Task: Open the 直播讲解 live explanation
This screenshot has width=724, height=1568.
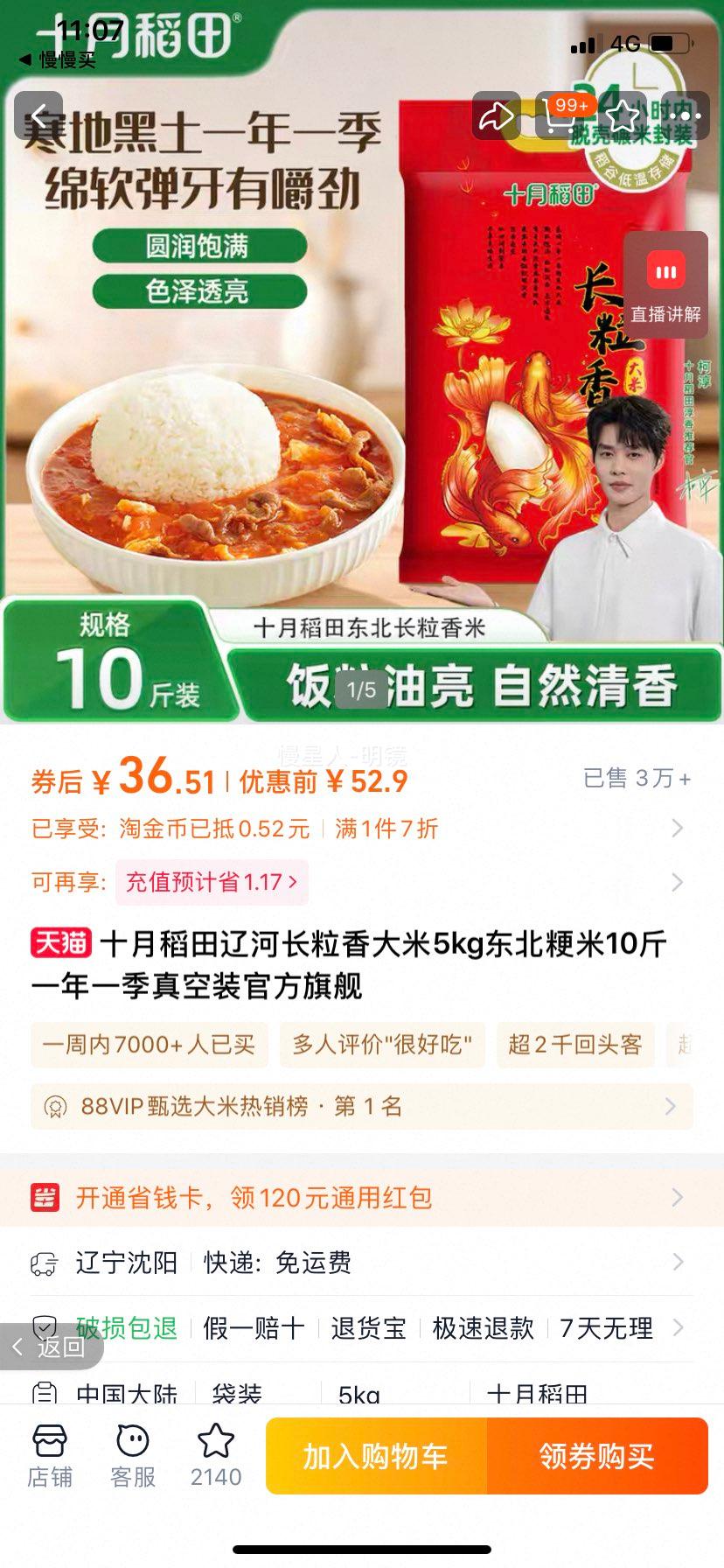Action: 665,286
